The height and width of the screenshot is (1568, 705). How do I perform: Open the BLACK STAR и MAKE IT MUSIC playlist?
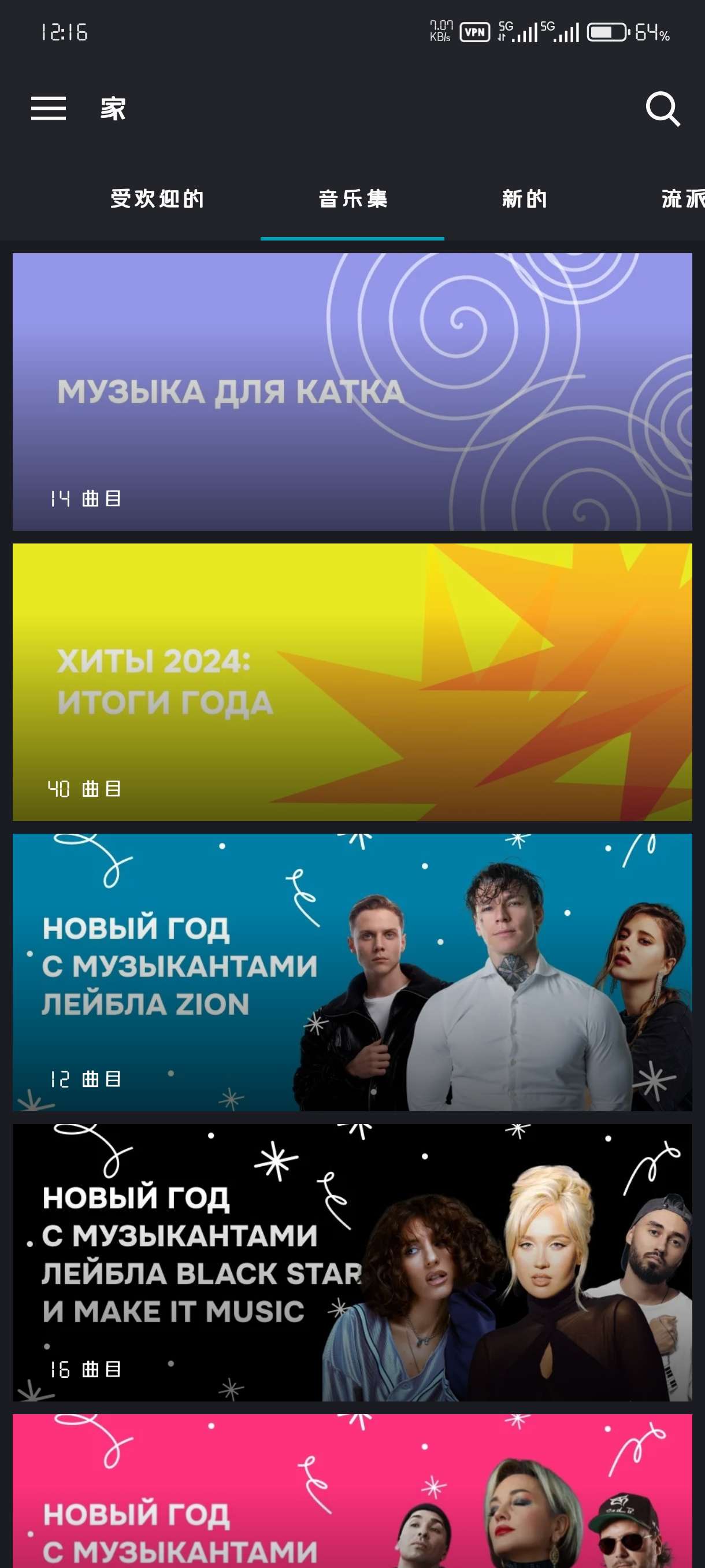coord(352,1262)
